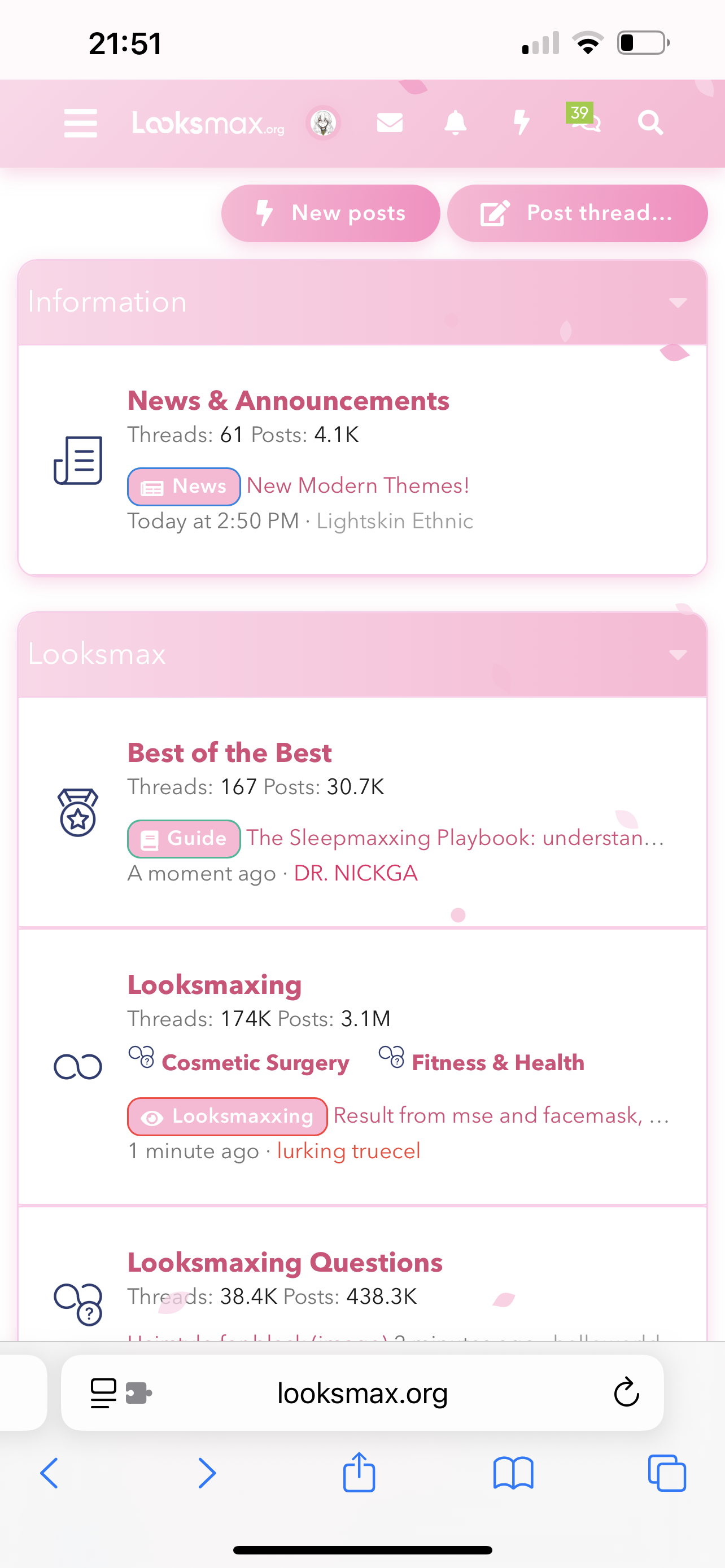This screenshot has height=1568, width=725.
Task: Open the hamburger navigation menu
Action: (x=80, y=124)
